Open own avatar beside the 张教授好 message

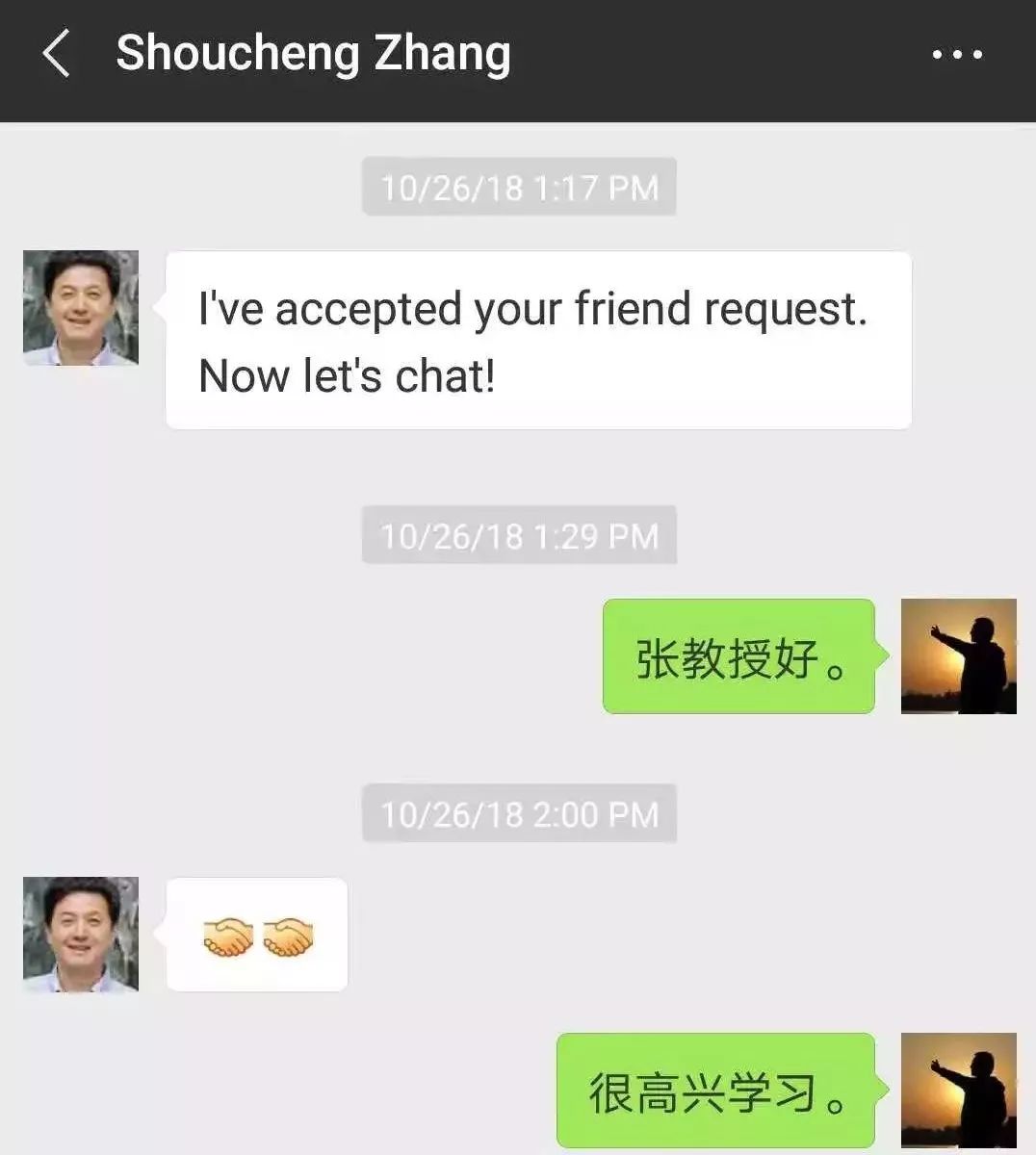(958, 656)
